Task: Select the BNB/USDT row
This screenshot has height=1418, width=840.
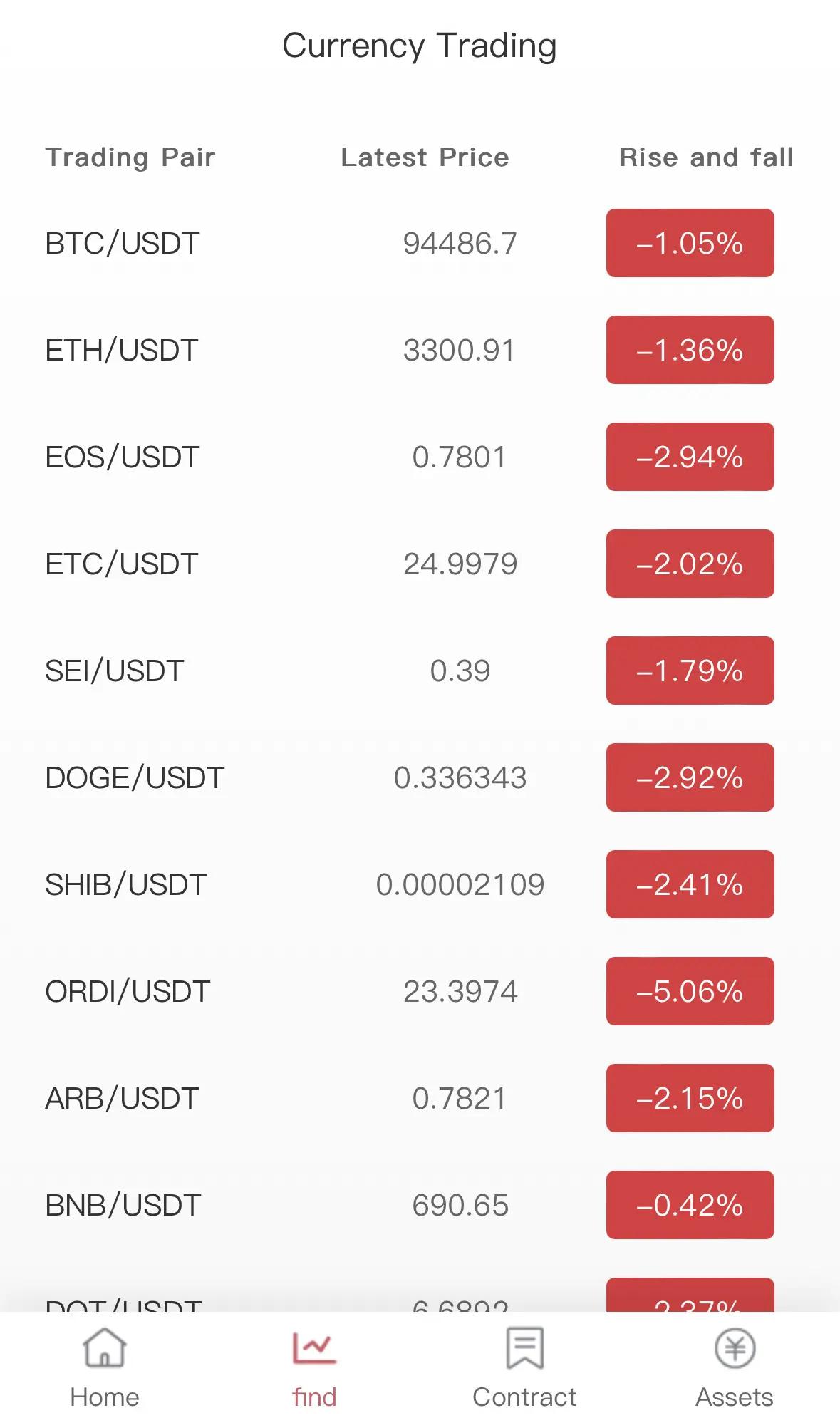Action: point(420,1205)
